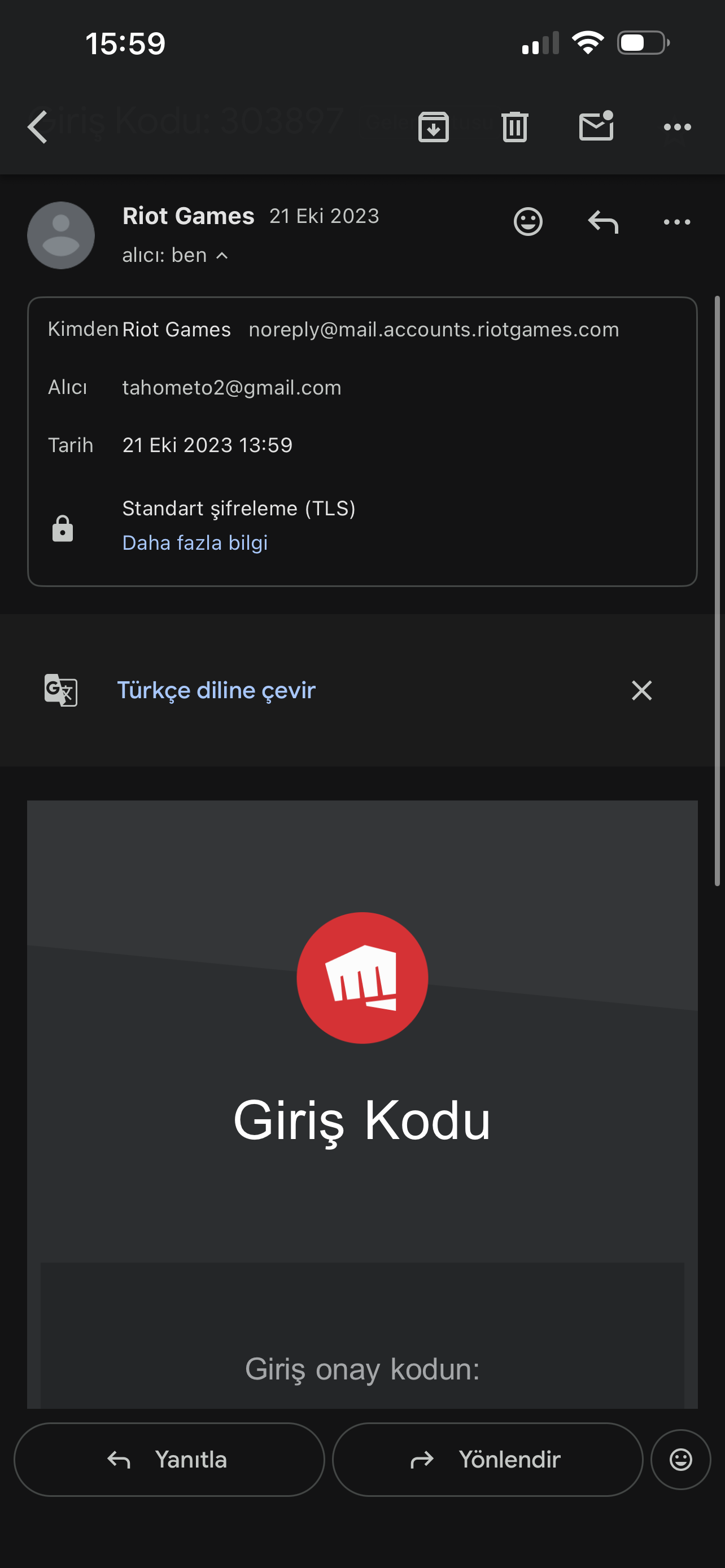Open the 'Daha fazla bilgi' link
This screenshot has width=725, height=1568.
point(195,542)
